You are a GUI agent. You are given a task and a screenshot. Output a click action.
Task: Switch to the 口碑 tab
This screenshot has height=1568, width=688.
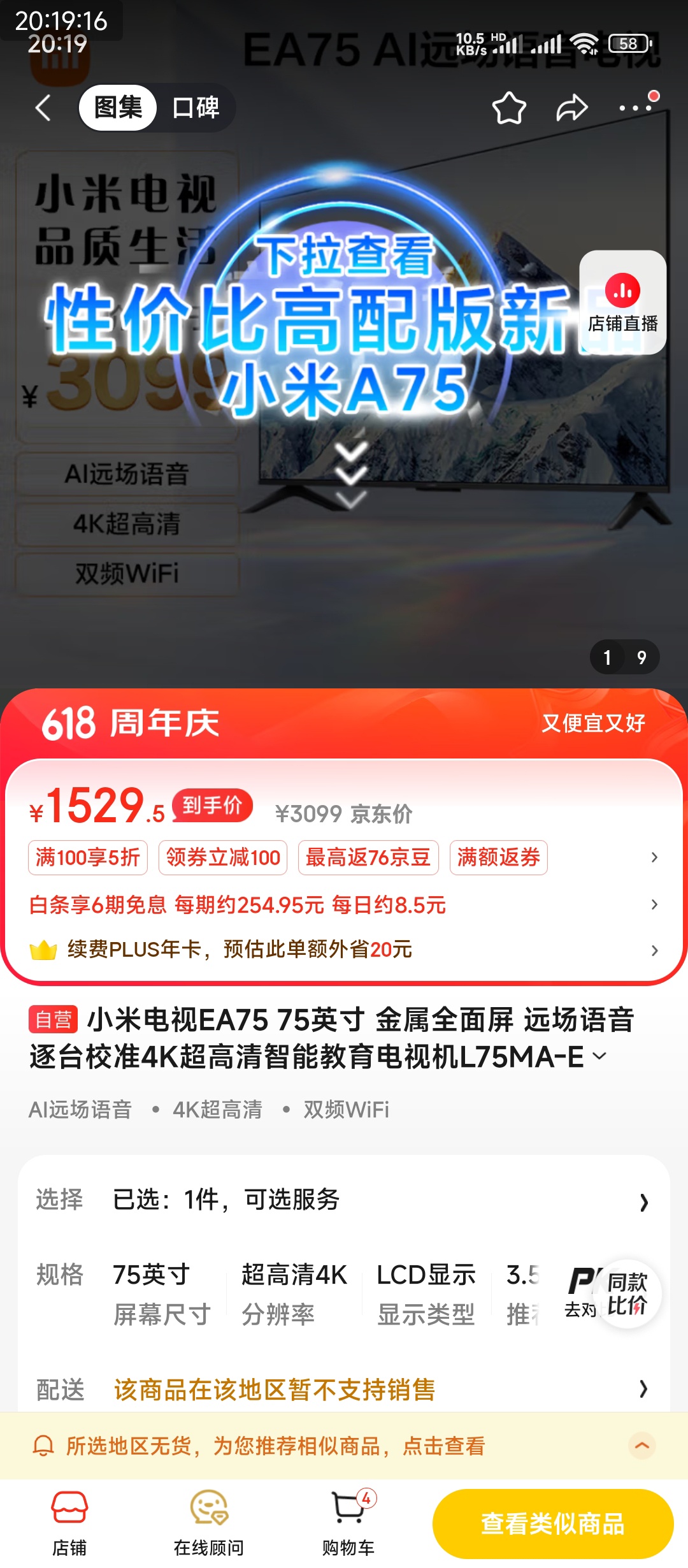tap(196, 108)
